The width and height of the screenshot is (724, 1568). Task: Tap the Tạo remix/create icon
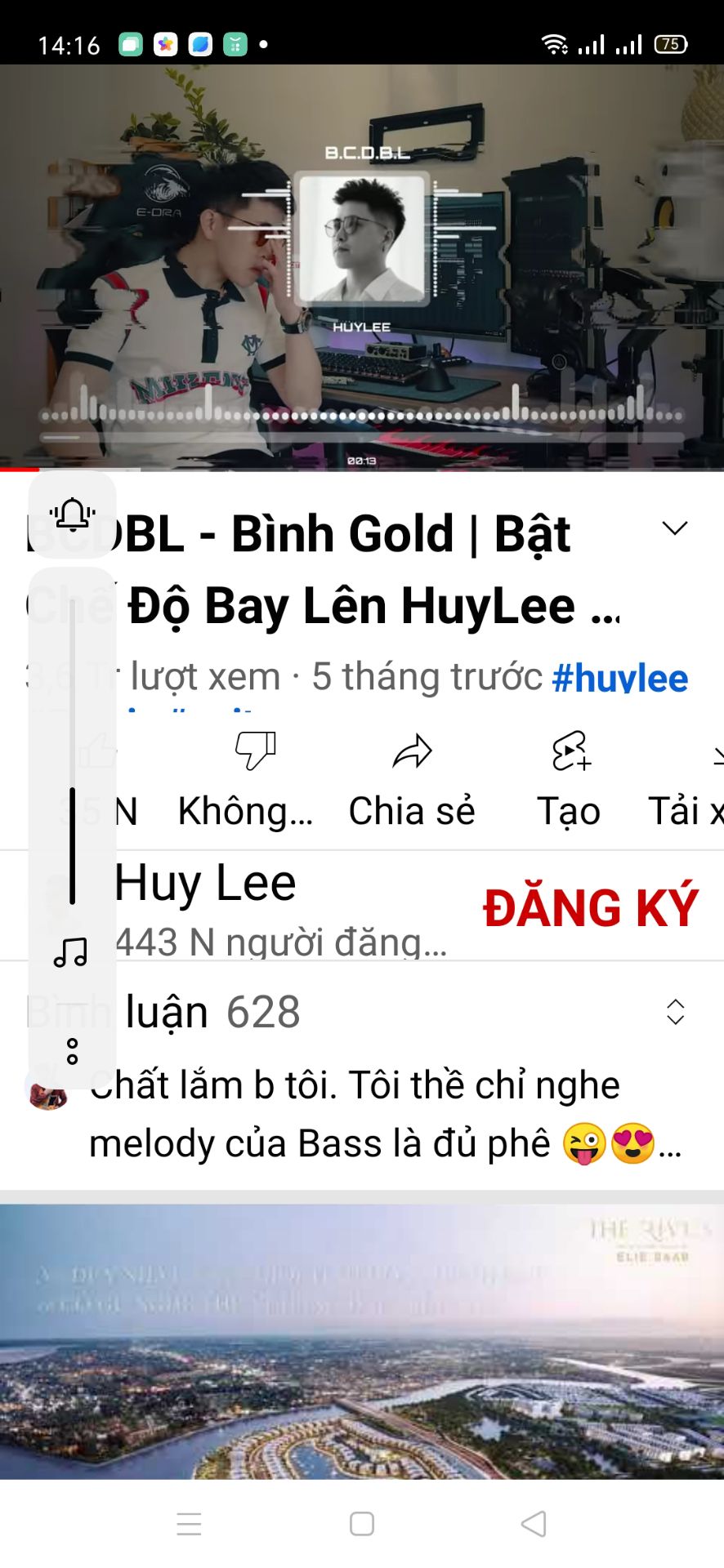coord(570,750)
